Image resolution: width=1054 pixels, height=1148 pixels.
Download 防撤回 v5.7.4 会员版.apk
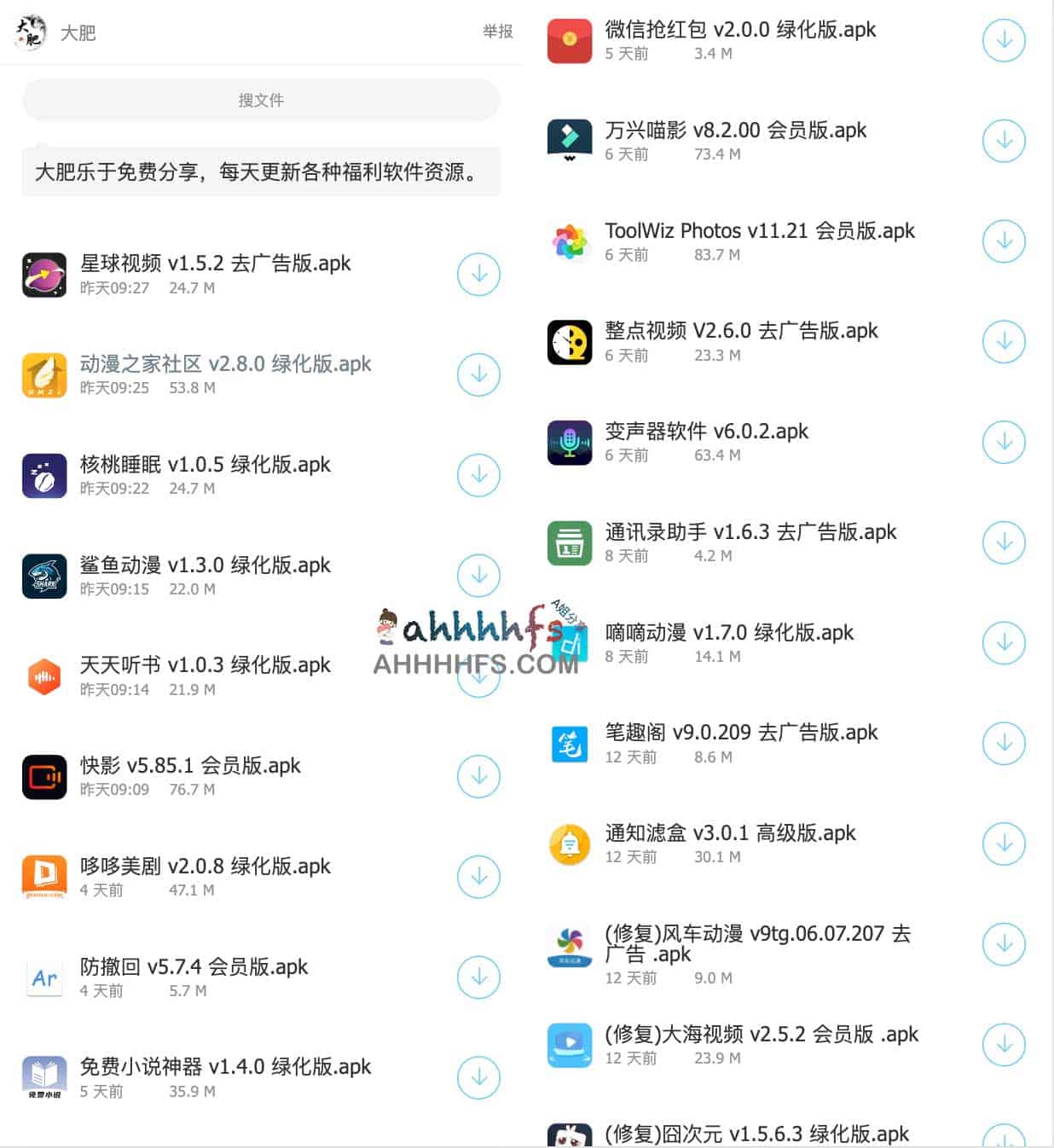478,977
